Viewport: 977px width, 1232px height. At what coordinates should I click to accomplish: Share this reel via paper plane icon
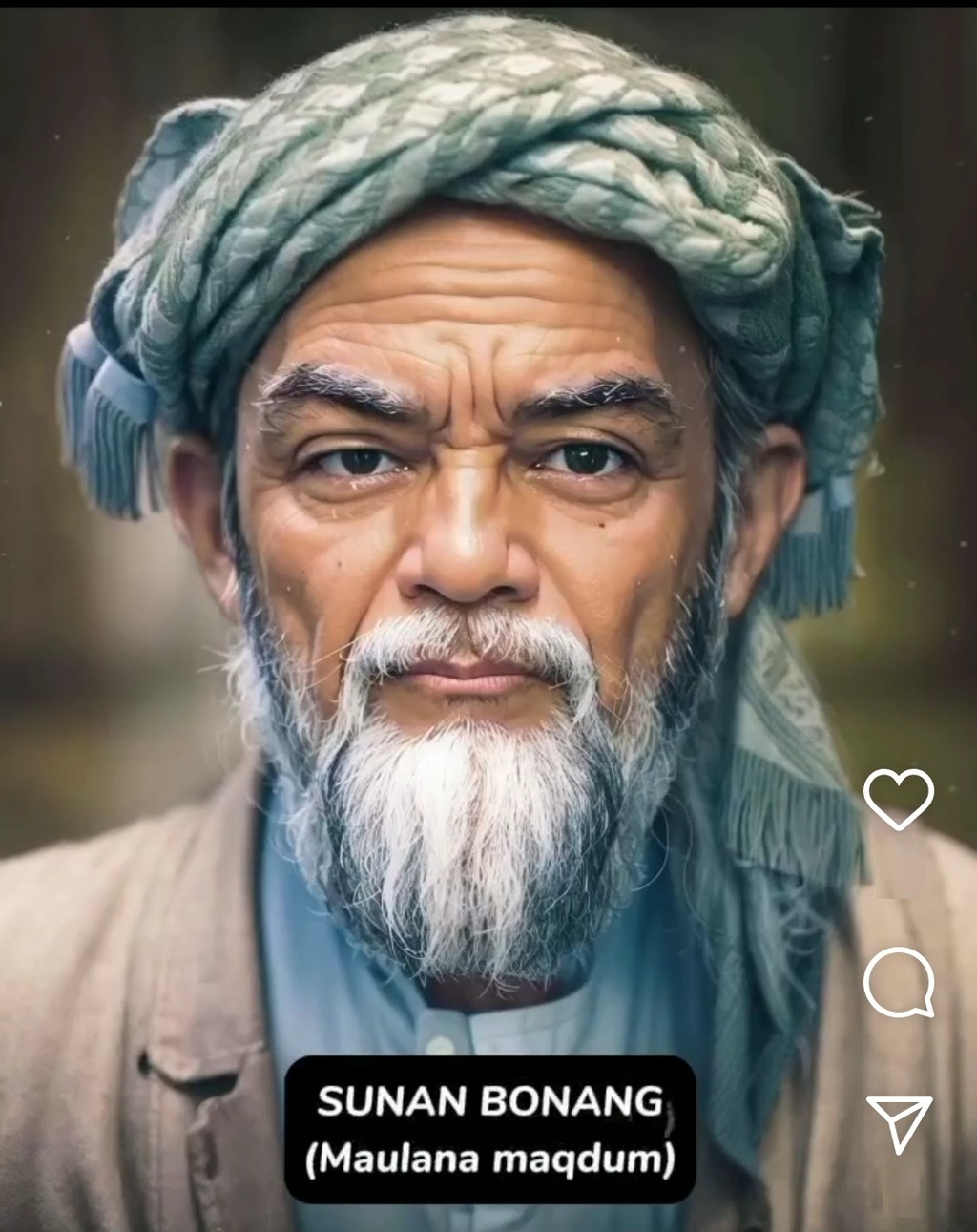point(899,1123)
